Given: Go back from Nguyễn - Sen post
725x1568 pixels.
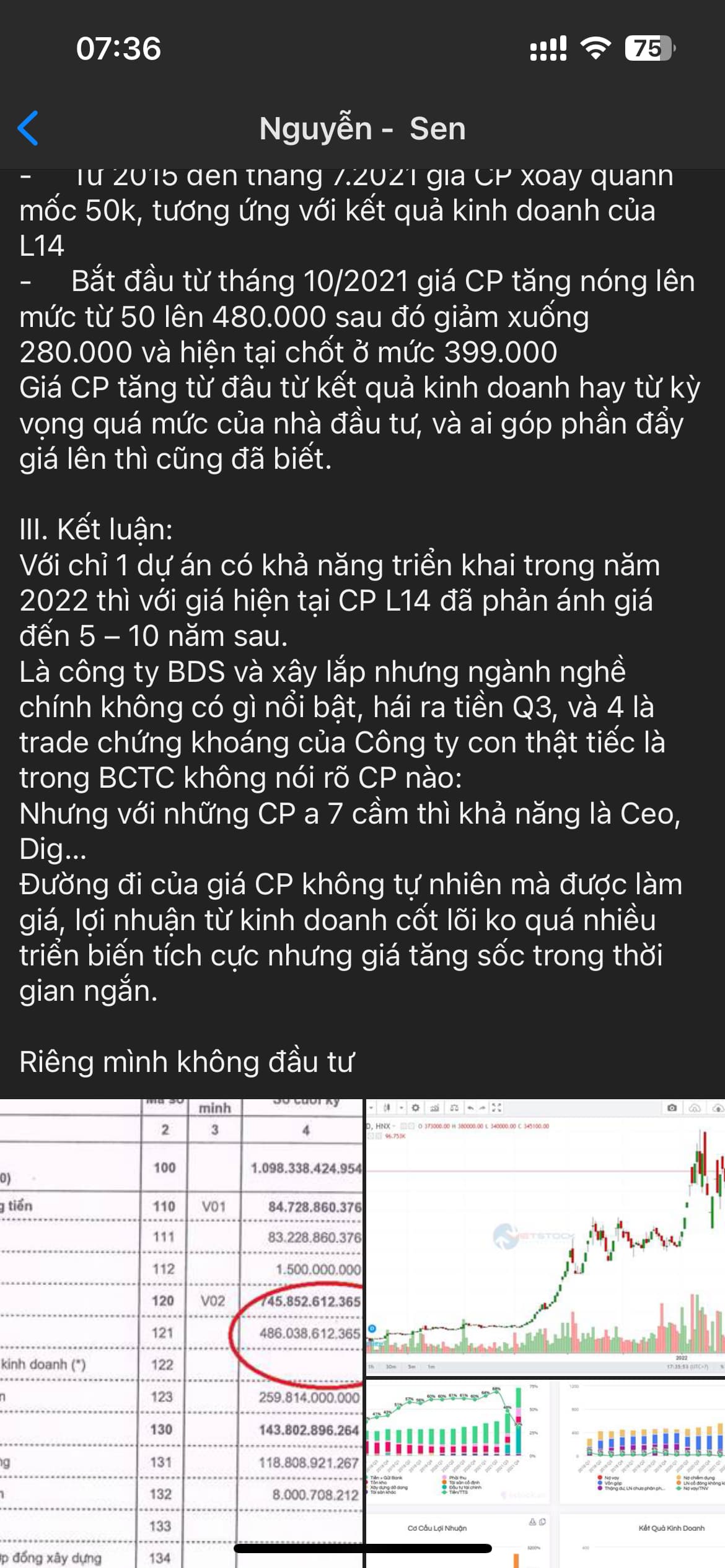Looking at the screenshot, I should [29, 128].
